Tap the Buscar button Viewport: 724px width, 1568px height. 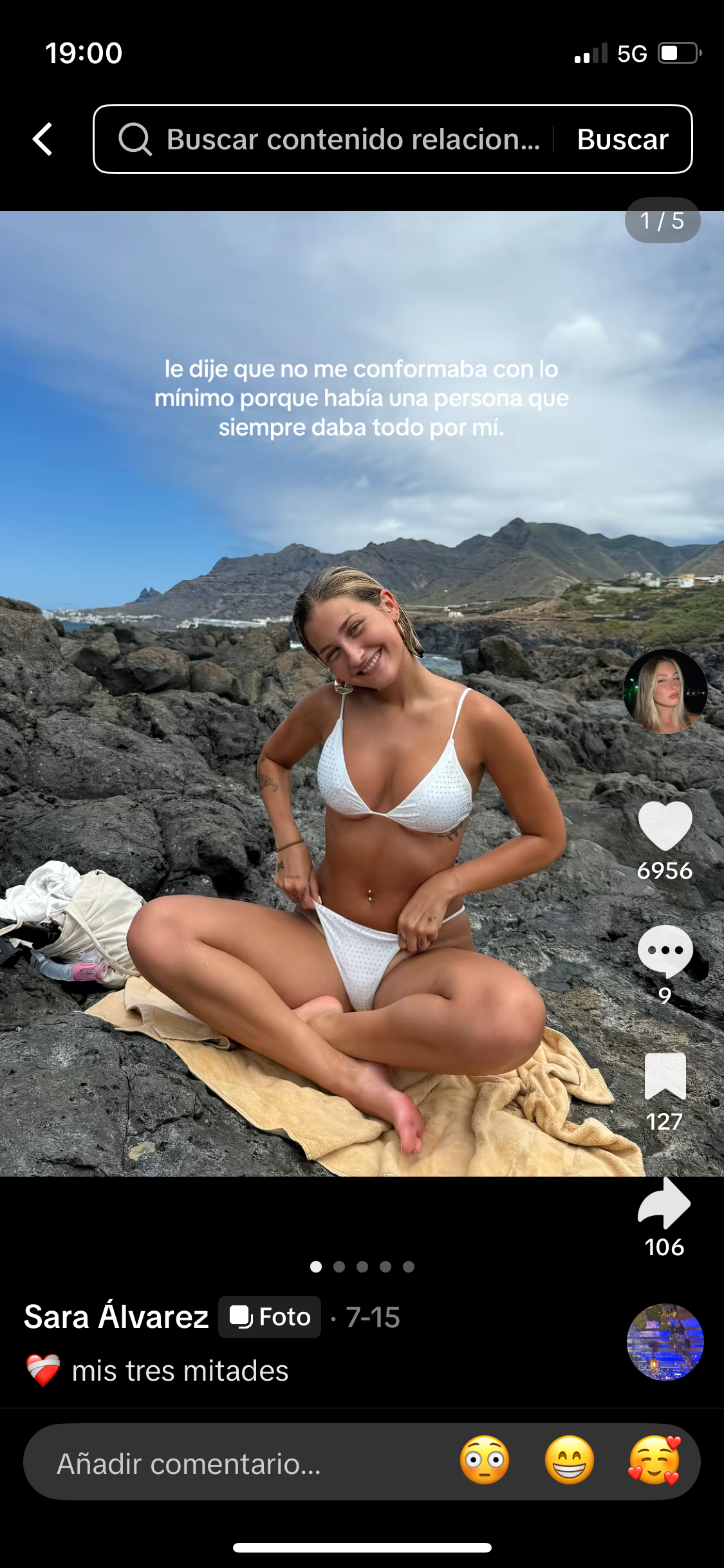pos(622,139)
